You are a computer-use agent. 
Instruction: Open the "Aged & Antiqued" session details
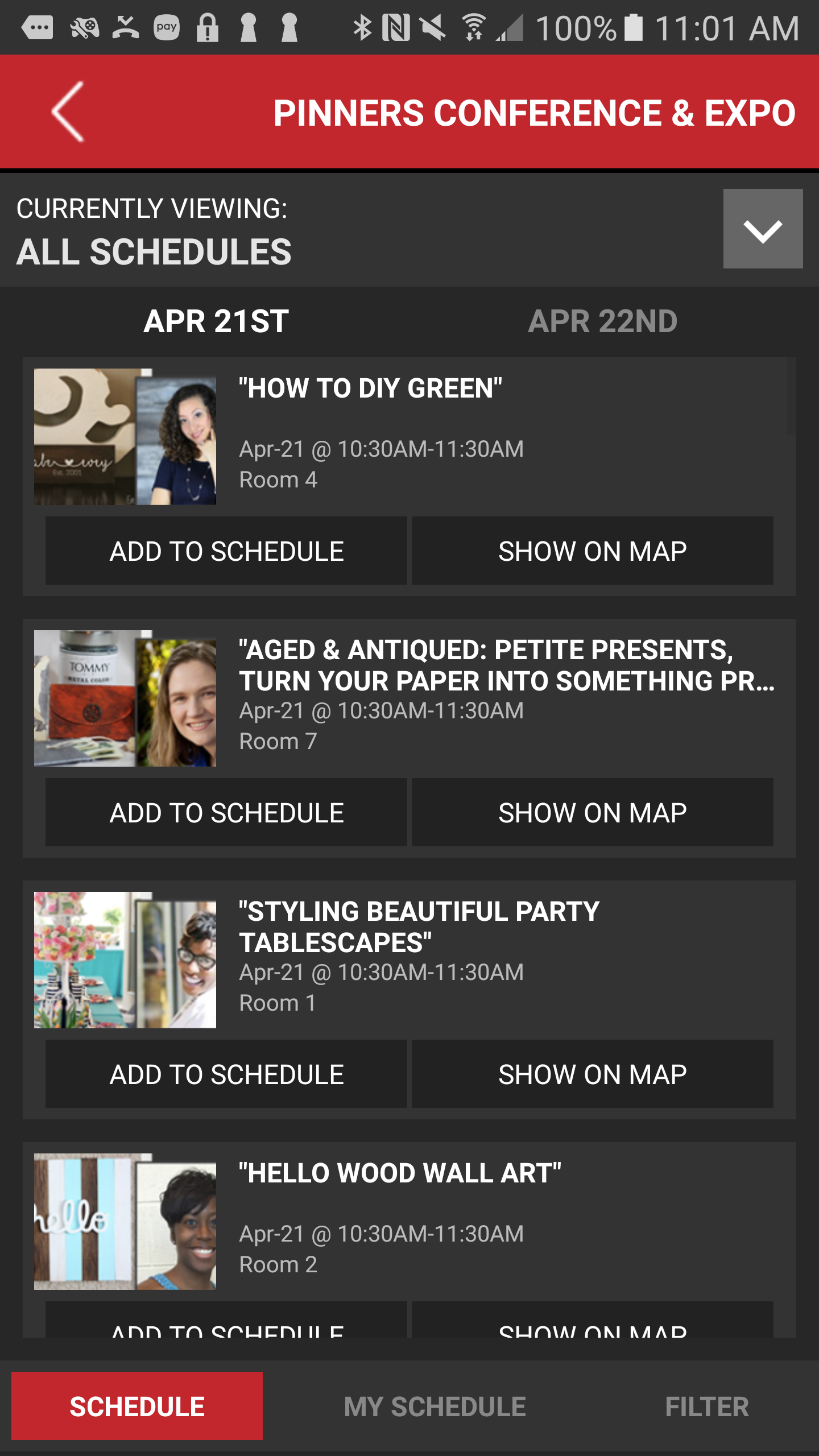click(x=506, y=665)
